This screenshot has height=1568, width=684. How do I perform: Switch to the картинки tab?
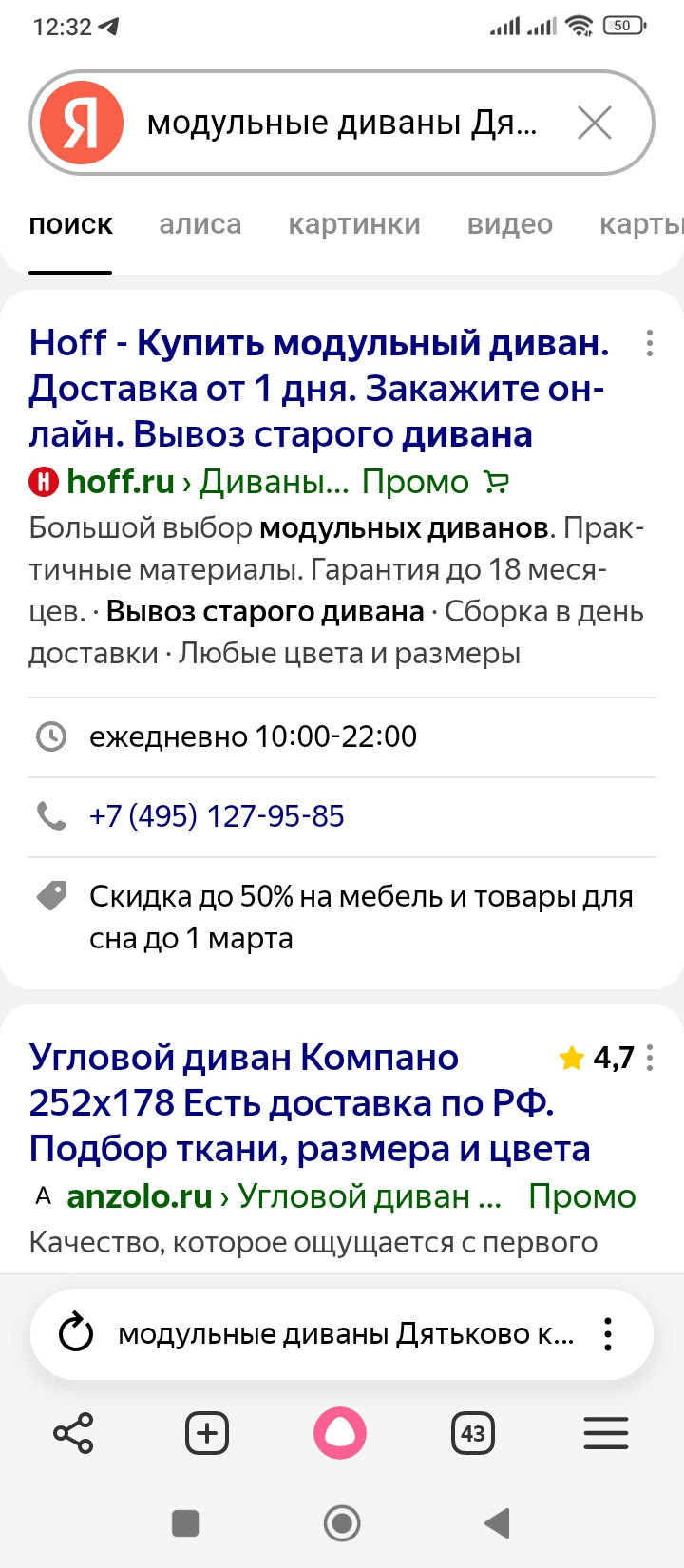pyautogui.click(x=354, y=224)
